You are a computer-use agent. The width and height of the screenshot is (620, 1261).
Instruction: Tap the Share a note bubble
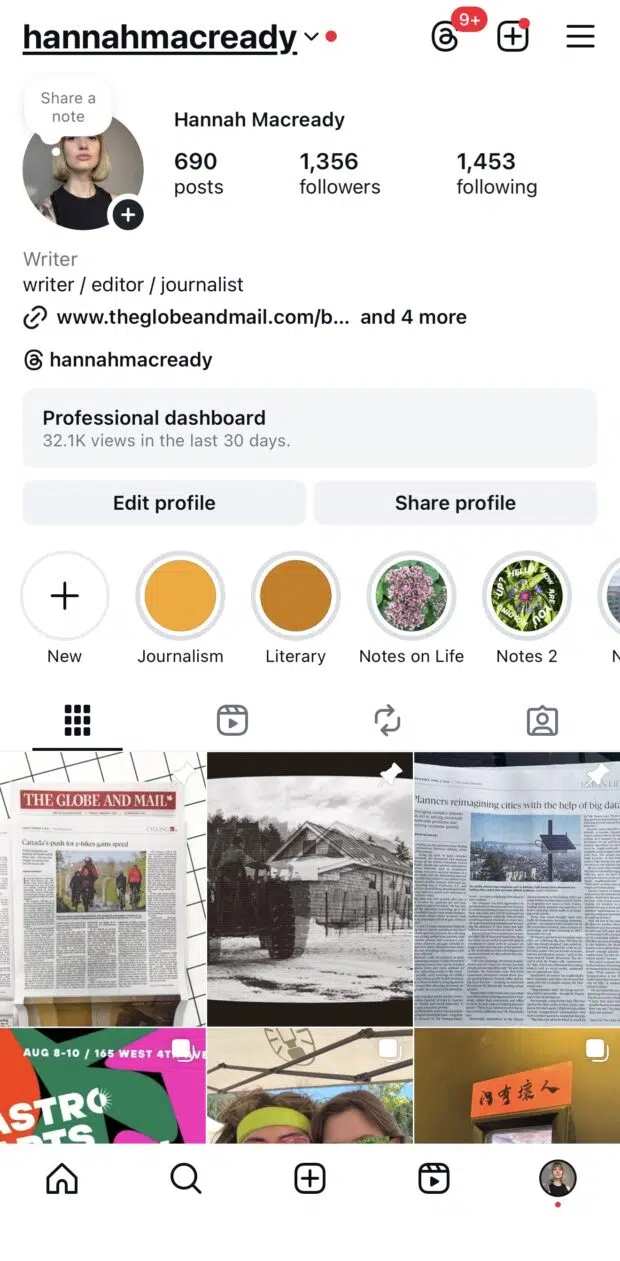click(68, 107)
